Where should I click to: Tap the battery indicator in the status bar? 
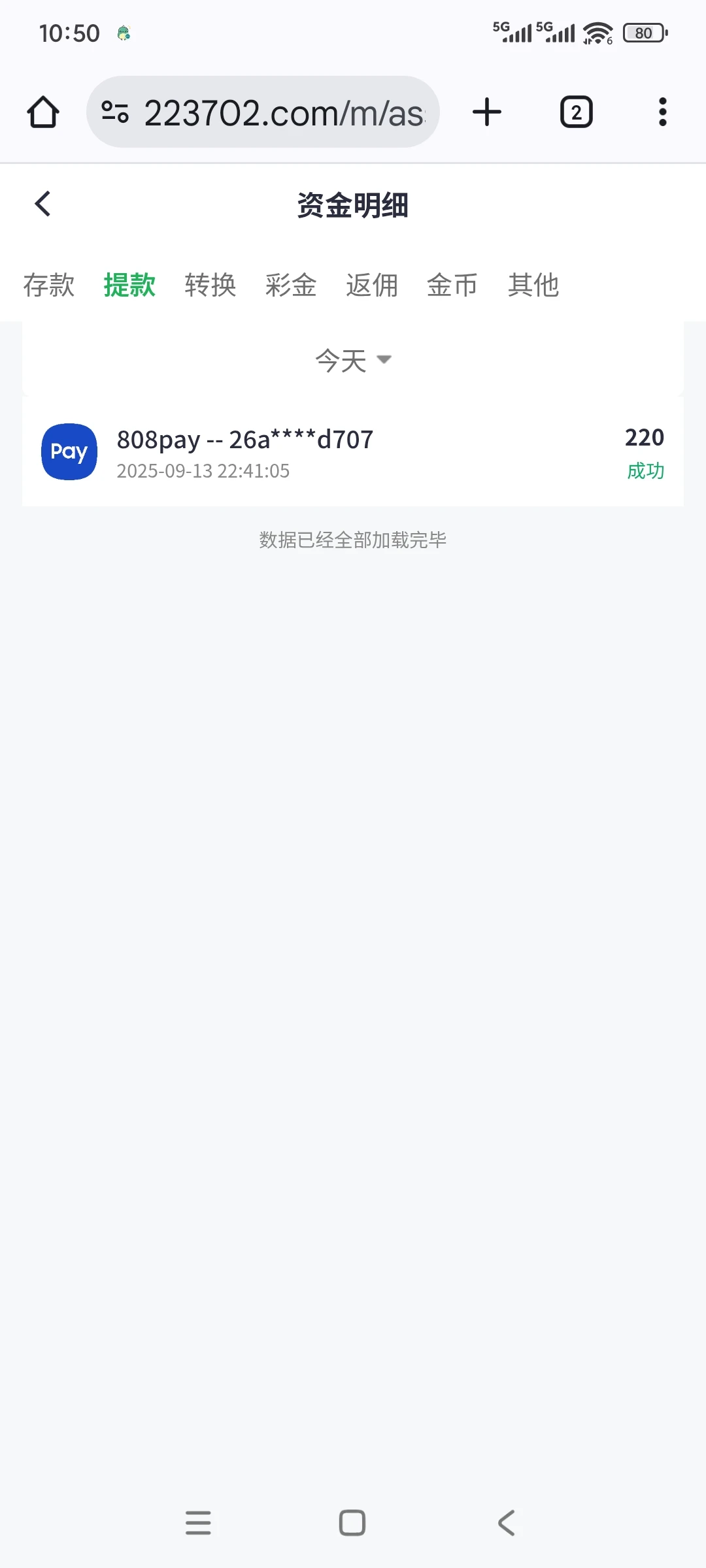click(643, 32)
